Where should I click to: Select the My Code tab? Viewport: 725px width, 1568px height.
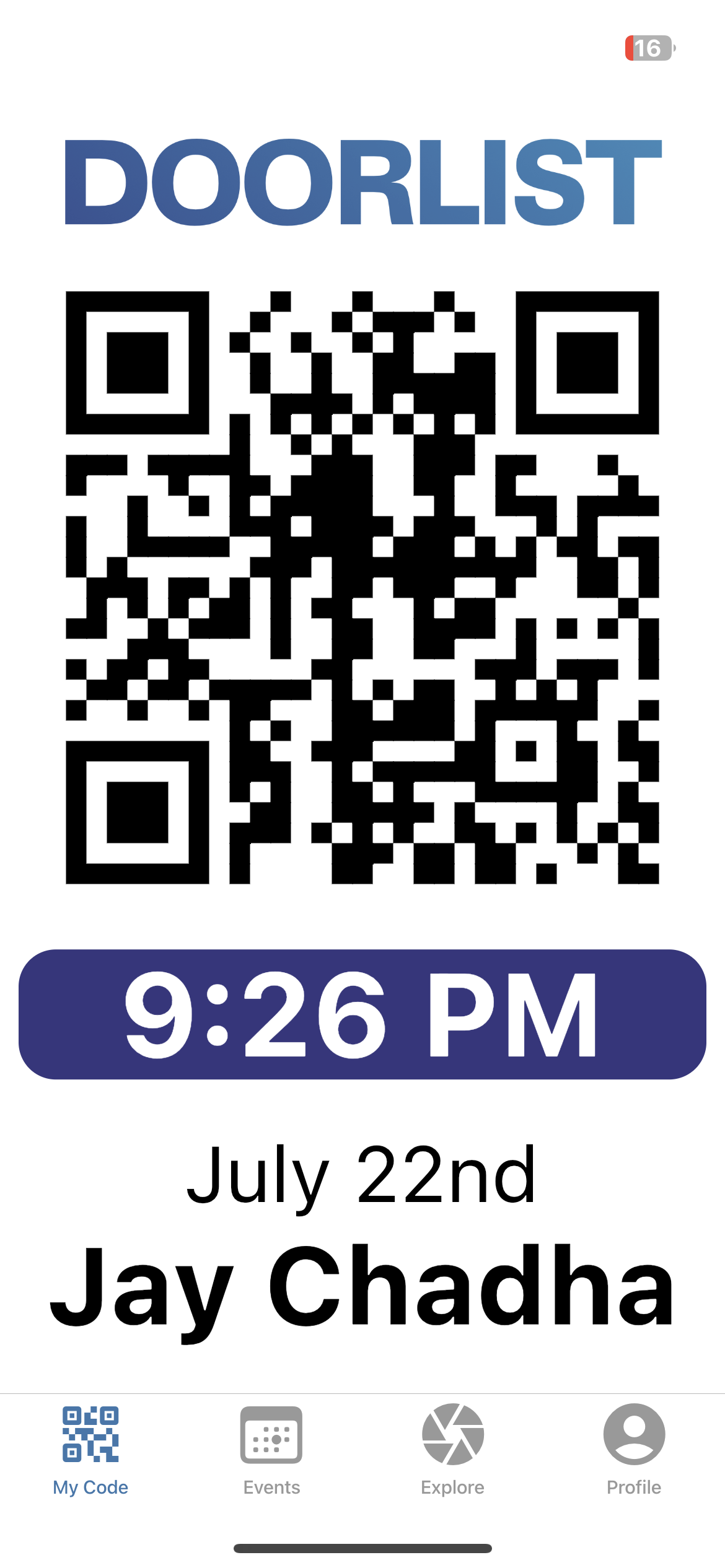point(90,1449)
